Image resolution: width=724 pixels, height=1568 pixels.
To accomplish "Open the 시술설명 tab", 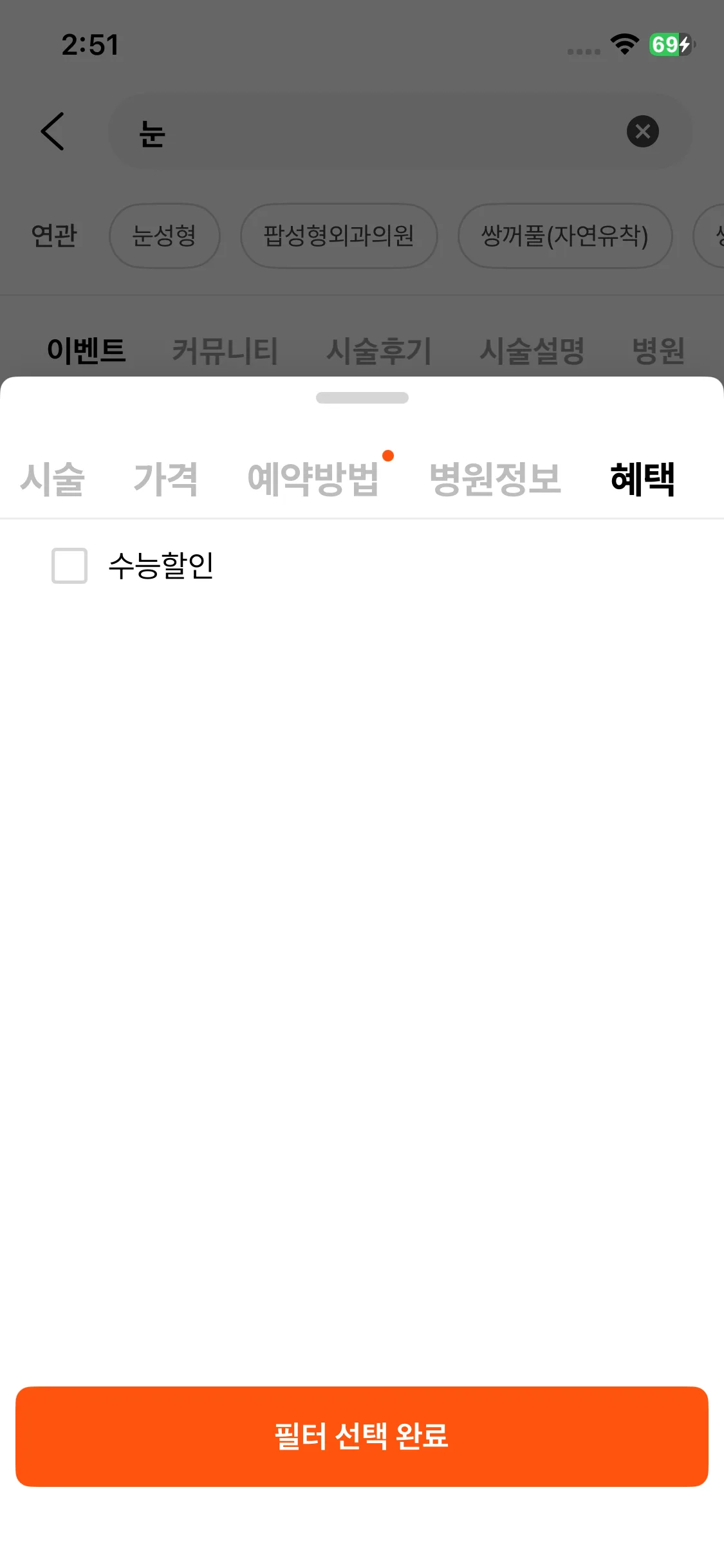I will click(532, 351).
